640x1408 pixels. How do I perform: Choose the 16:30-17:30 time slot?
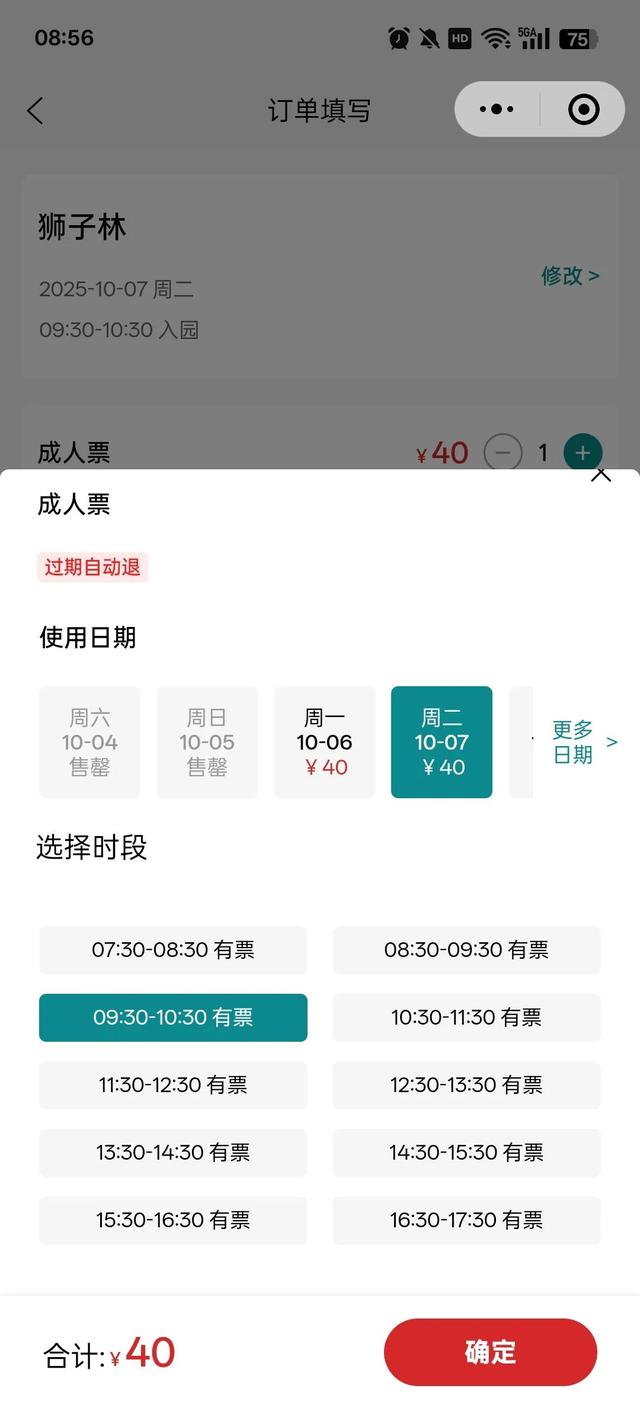coord(466,1220)
